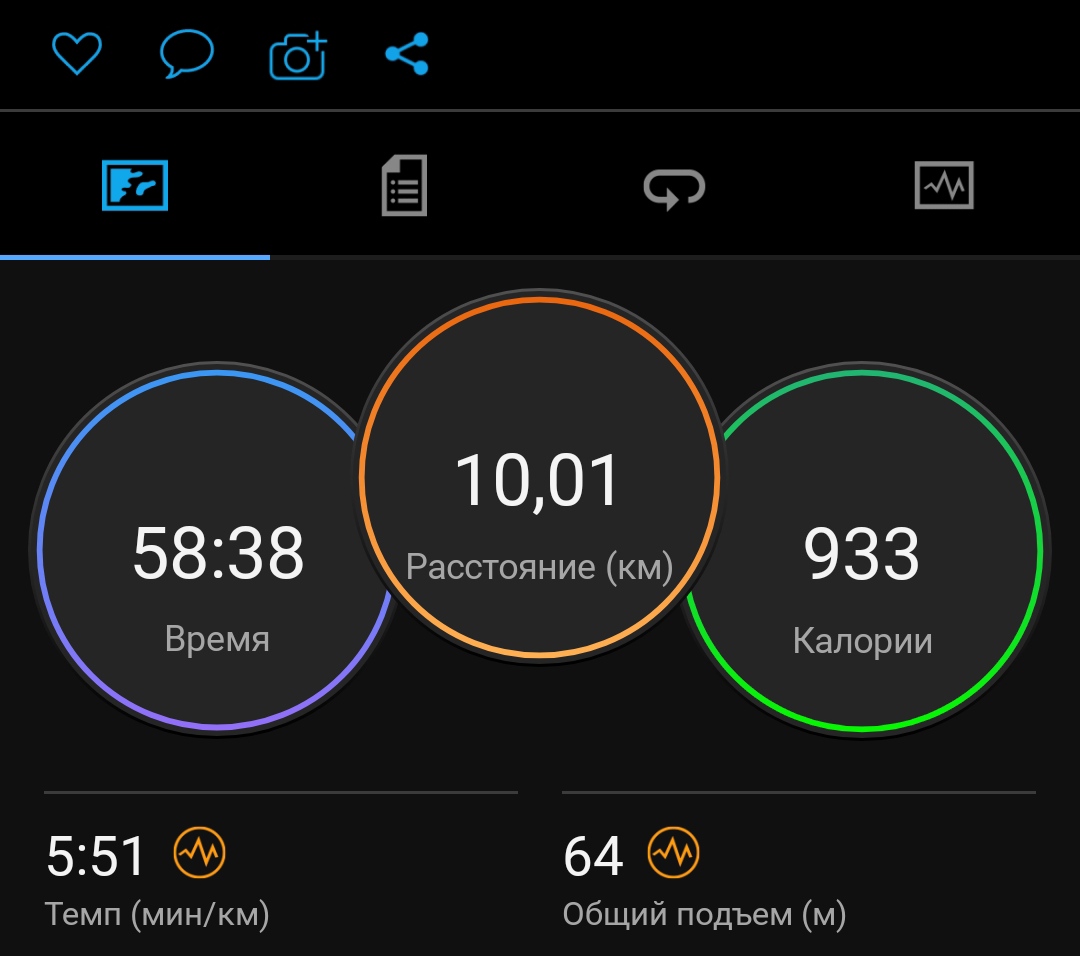Switch to the stats list tab
The height and width of the screenshot is (956, 1080).
coord(404,185)
